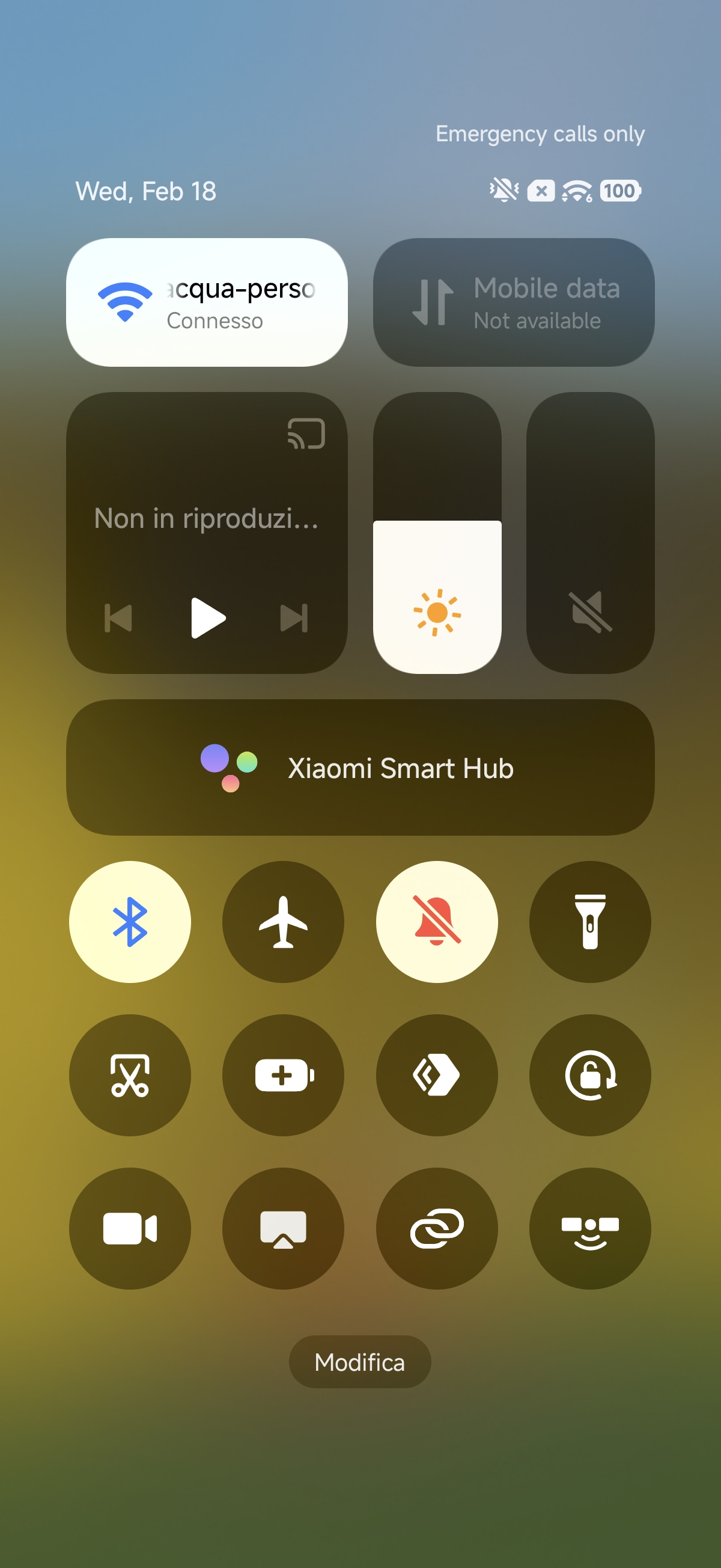Start playback in the media card
The image size is (721, 1568).
207,618
